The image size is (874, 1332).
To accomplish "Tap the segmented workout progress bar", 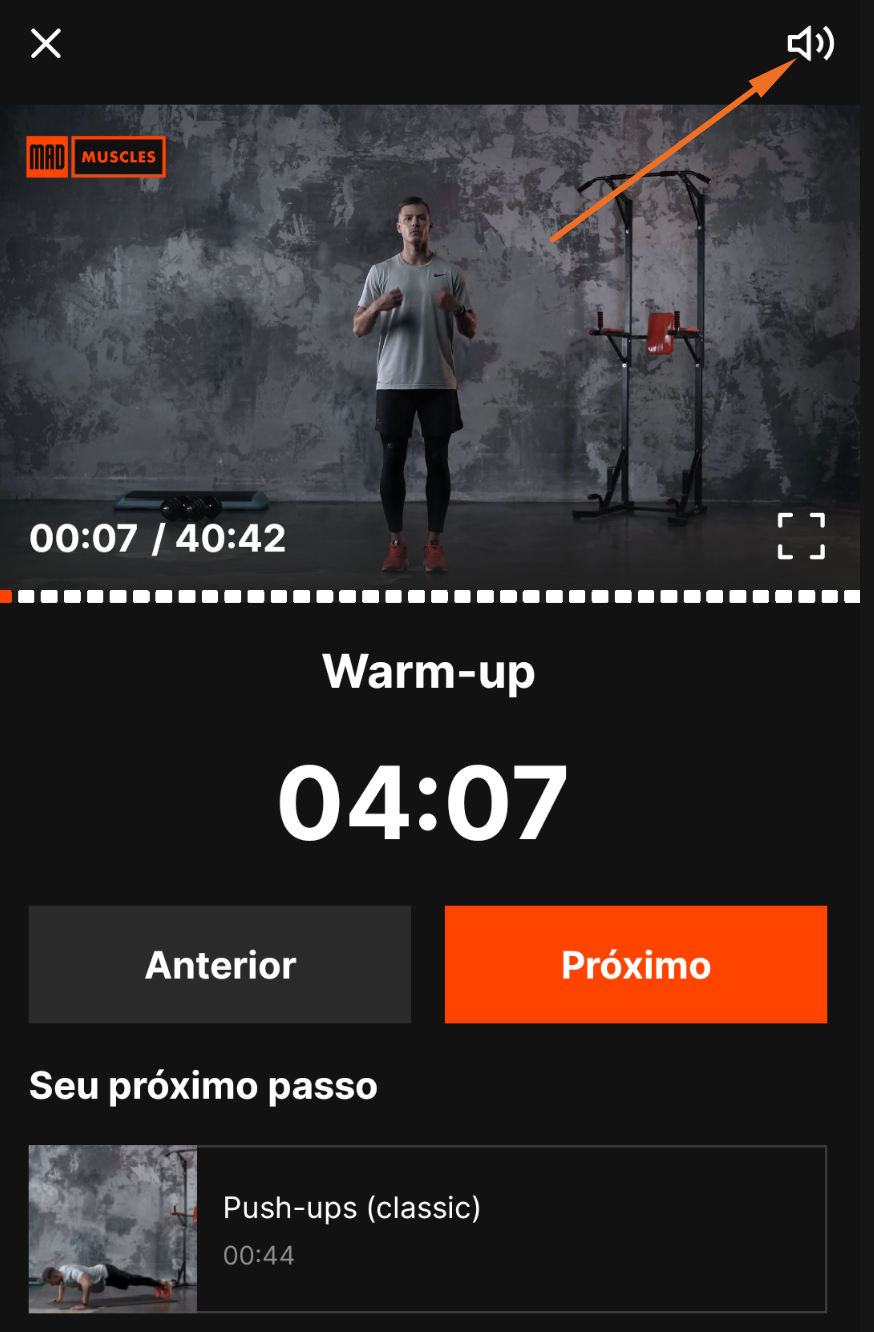I will click(430, 597).
